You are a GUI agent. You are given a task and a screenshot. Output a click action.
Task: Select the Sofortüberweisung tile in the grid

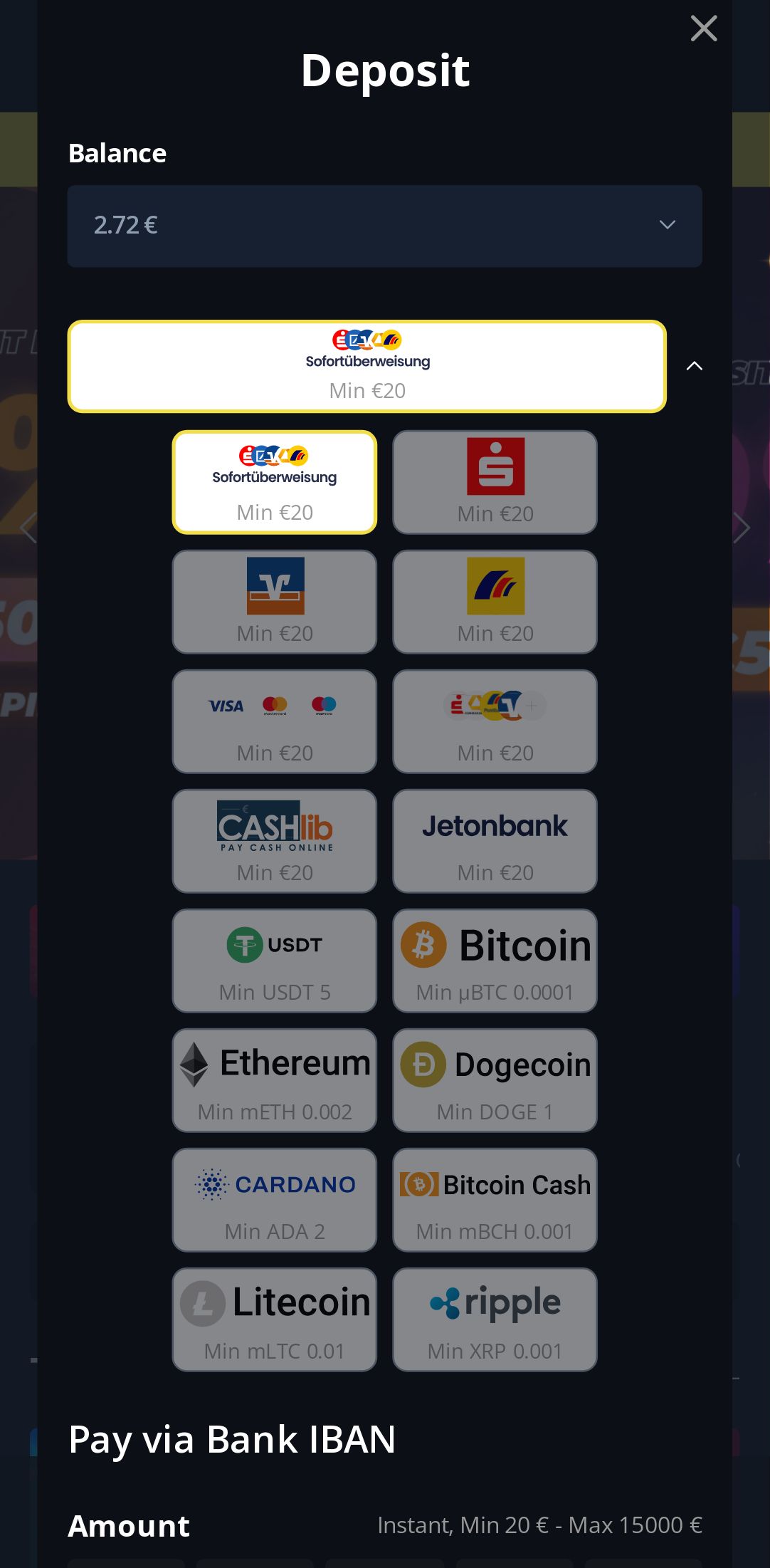(x=275, y=482)
